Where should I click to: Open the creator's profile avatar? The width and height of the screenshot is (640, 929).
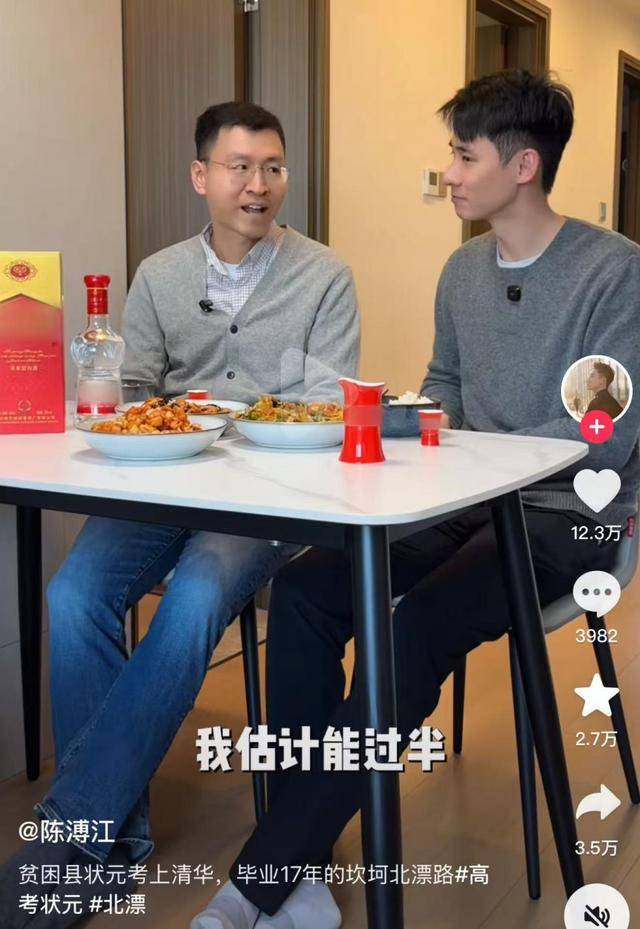click(x=596, y=387)
